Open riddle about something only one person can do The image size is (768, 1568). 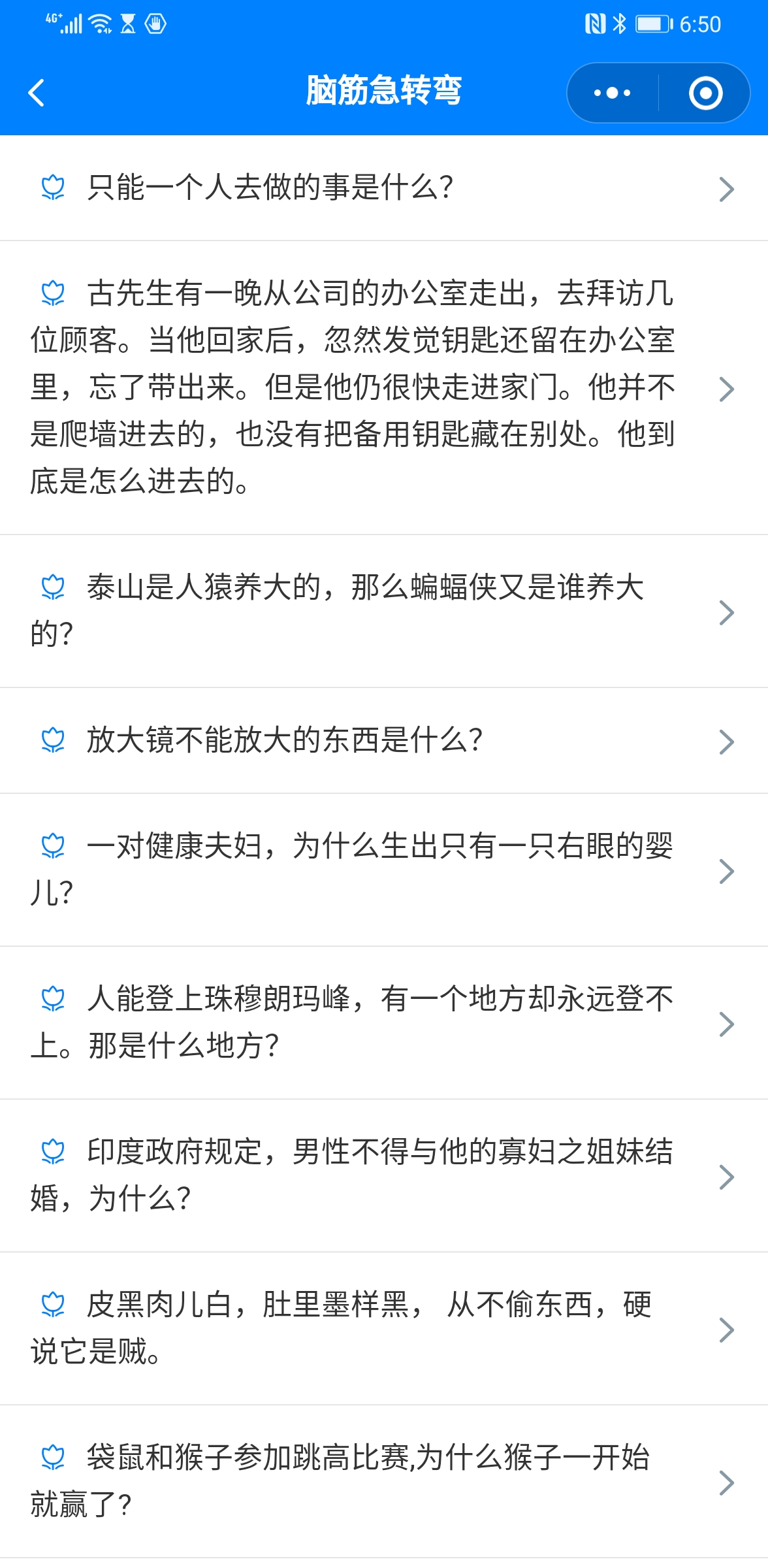point(384,188)
